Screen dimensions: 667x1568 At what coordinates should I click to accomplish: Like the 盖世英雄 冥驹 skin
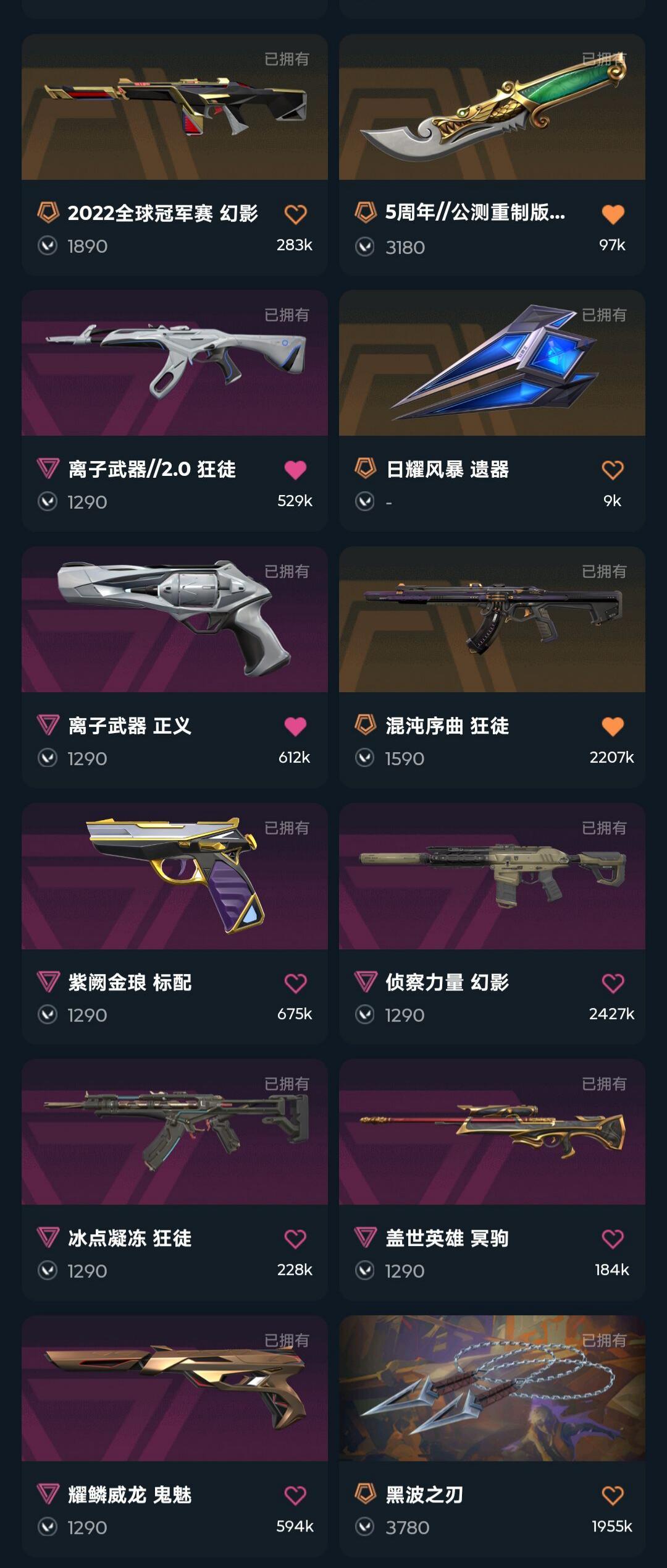(x=613, y=1239)
